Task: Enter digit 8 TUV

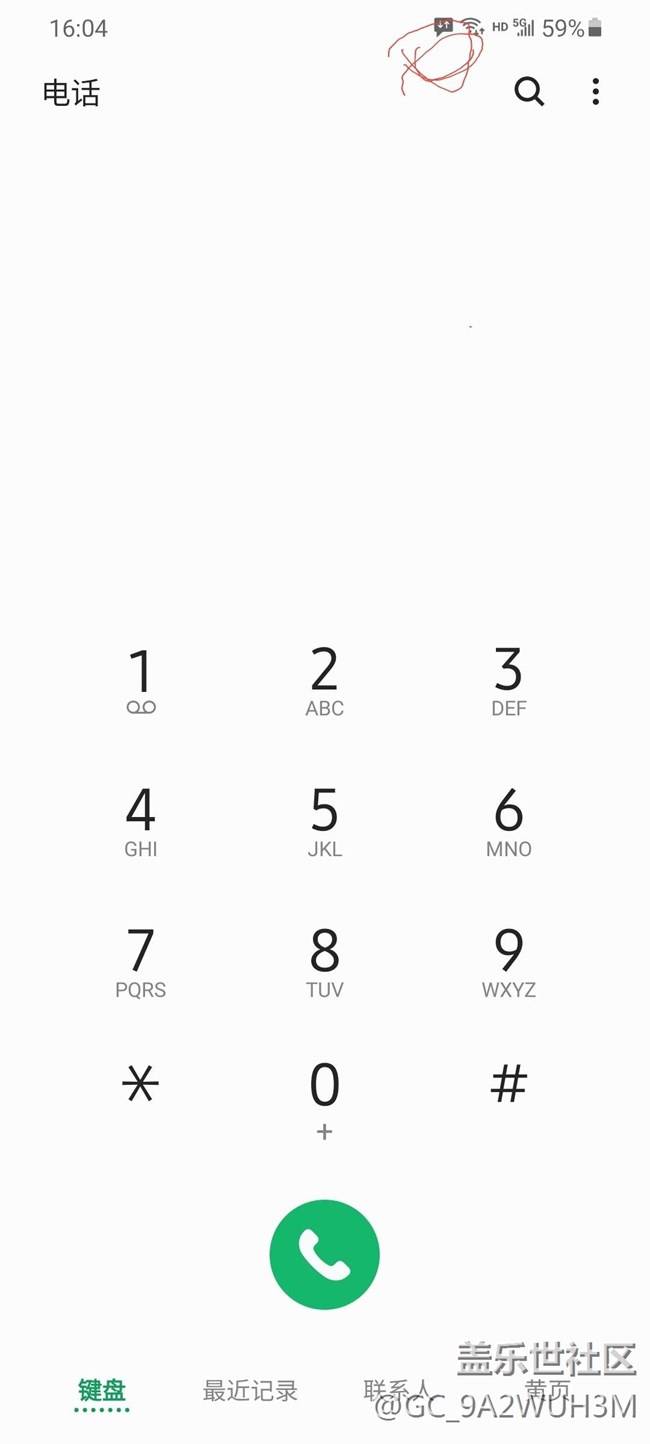Action: [325, 964]
